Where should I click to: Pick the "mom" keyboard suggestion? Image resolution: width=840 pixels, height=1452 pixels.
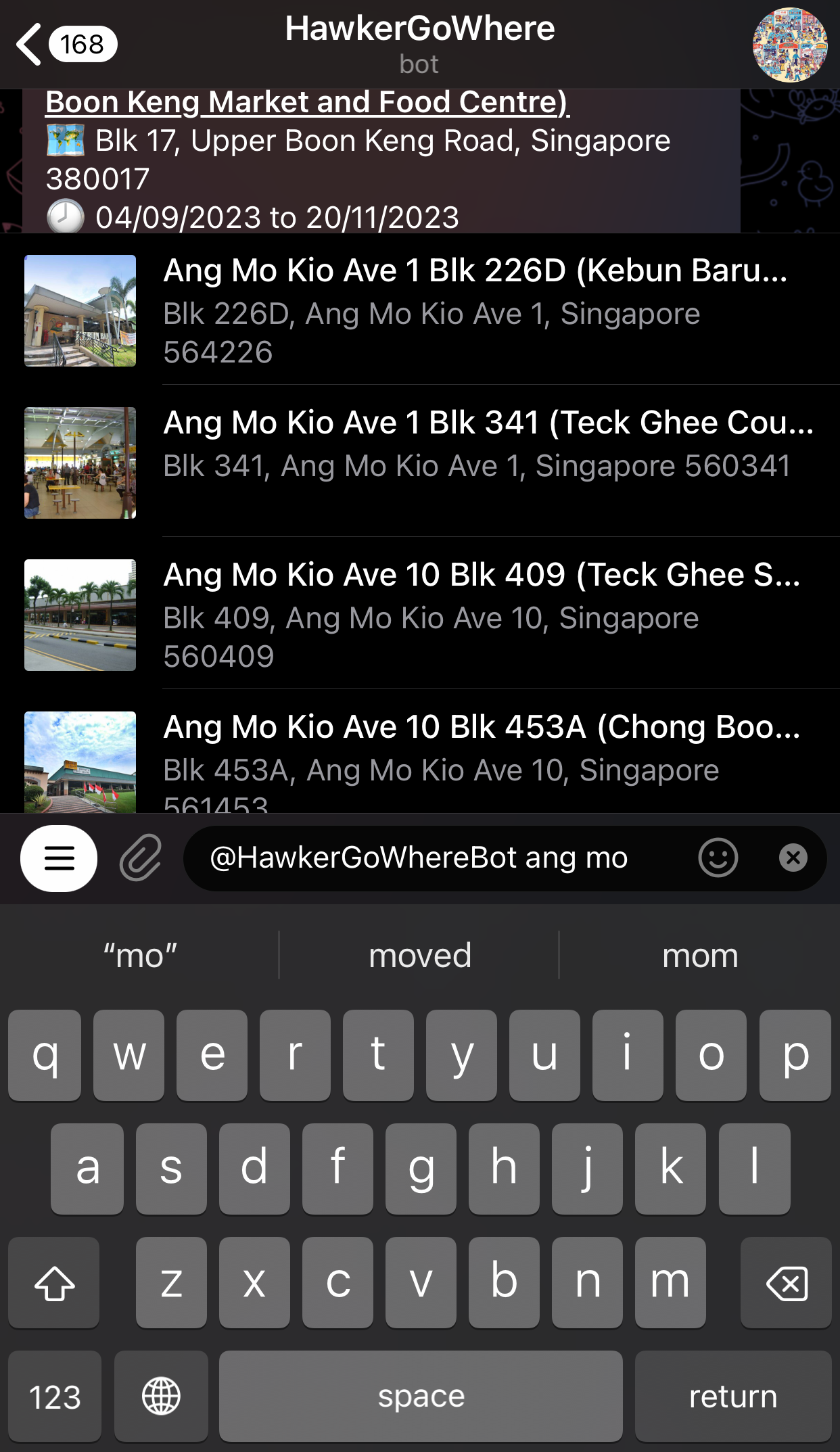coord(700,956)
